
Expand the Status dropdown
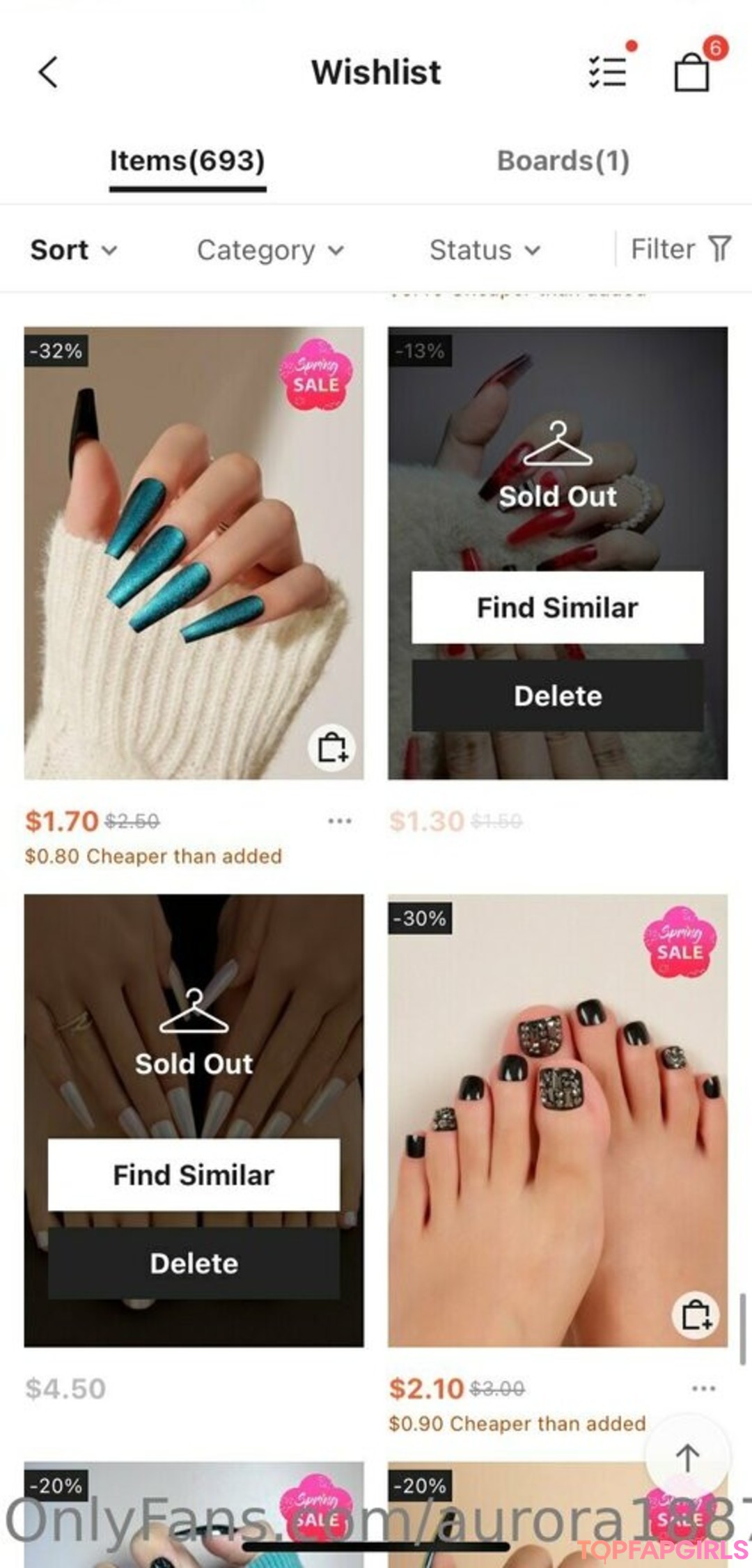click(x=485, y=250)
